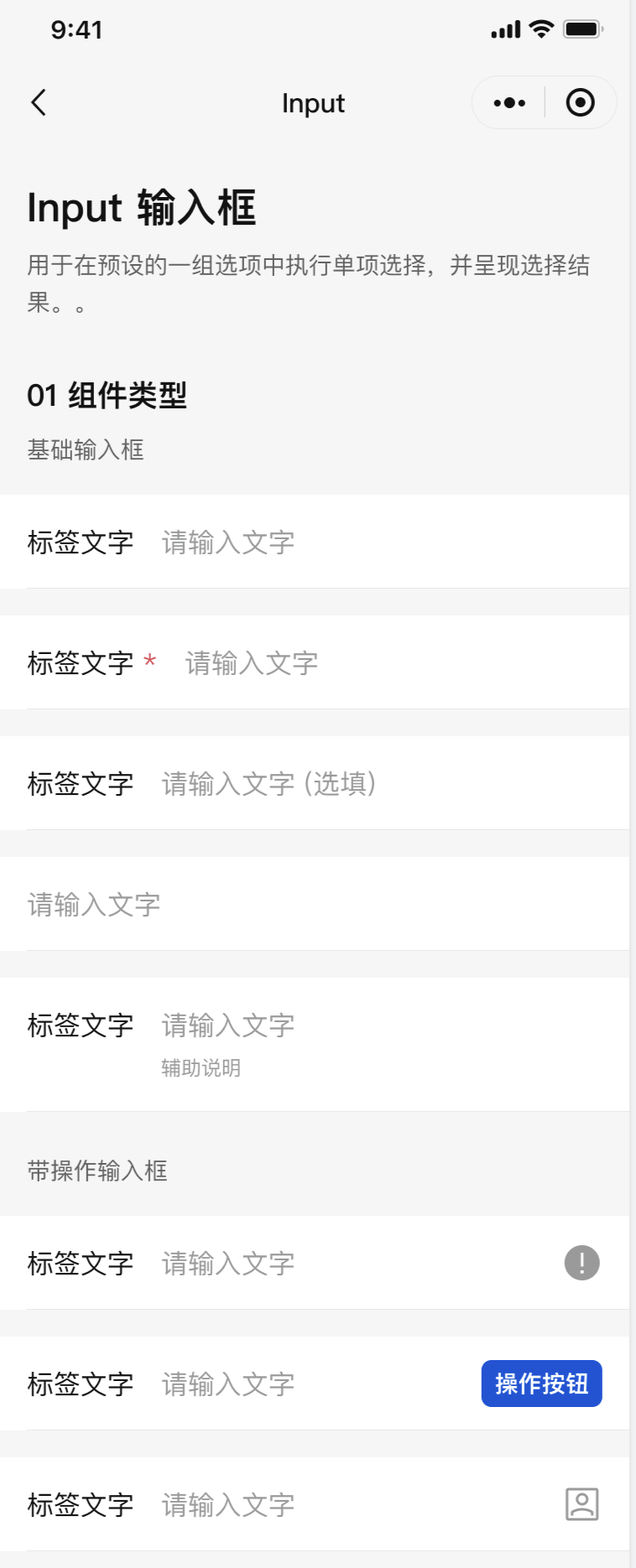Screen dimensions: 636x1568
Task: Tap the input field with 辅助说明 helper text
Action: [227, 1025]
